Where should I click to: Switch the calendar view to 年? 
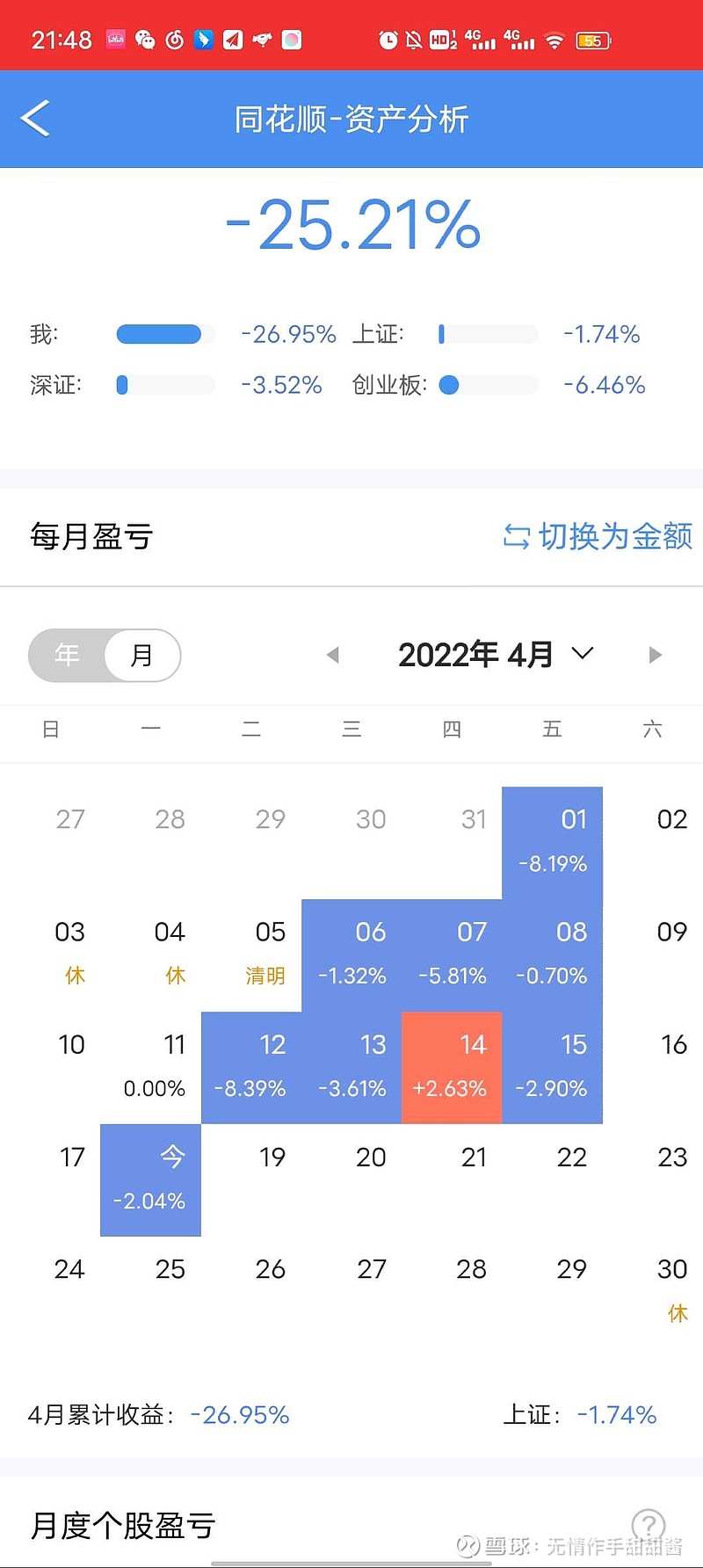[x=66, y=655]
